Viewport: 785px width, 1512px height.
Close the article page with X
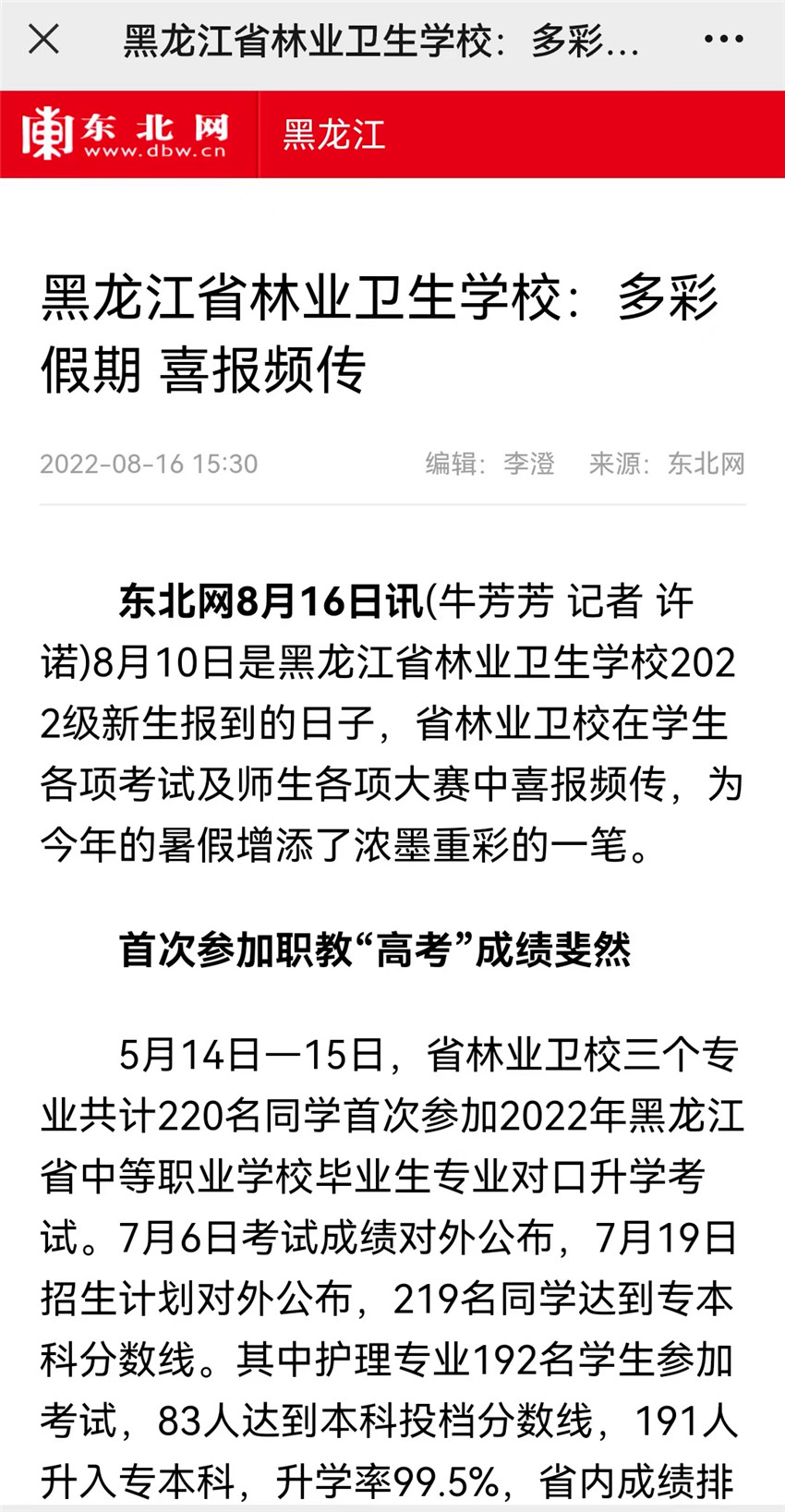(43, 40)
